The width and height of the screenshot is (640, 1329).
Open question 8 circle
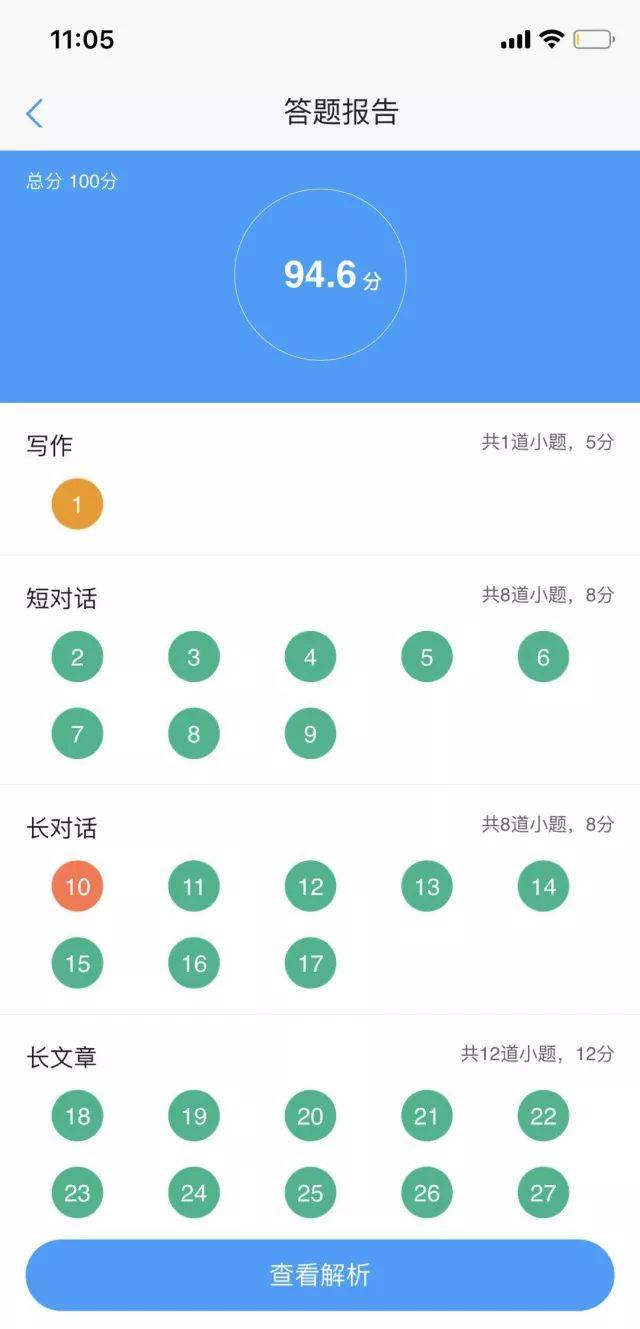pyautogui.click(x=194, y=734)
